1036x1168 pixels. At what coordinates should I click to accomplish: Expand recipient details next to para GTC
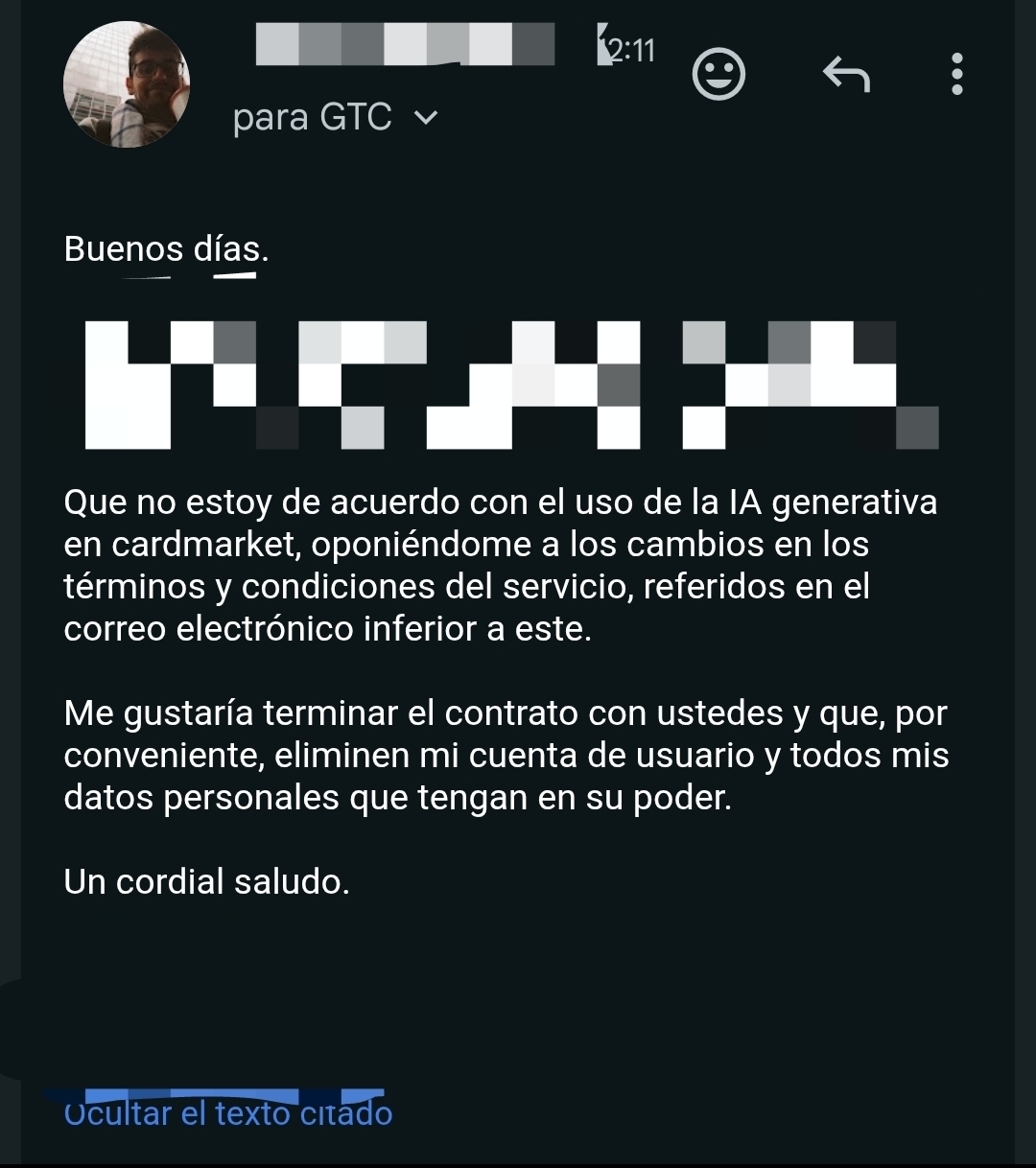[x=425, y=118]
